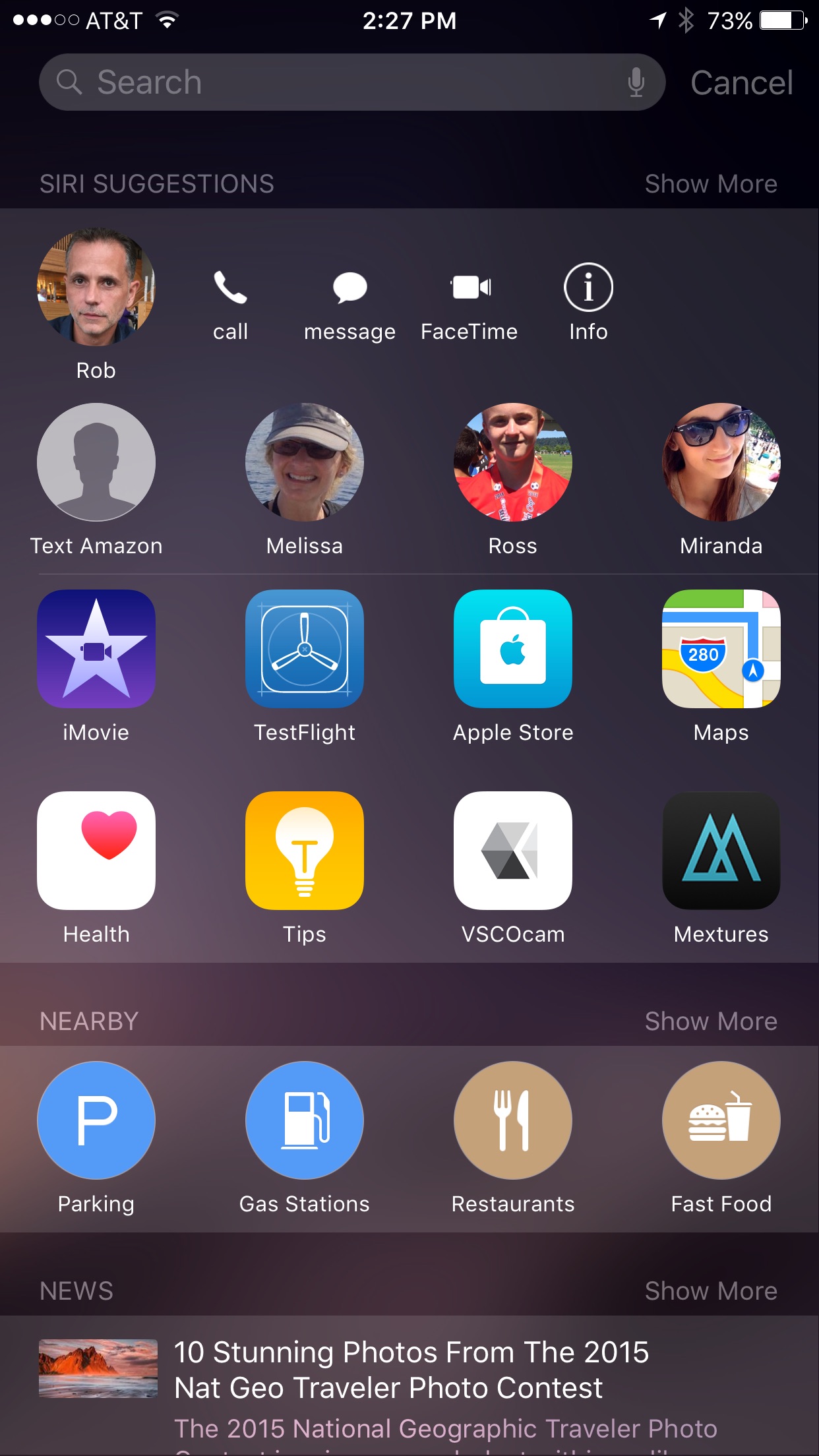Viewport: 819px width, 1456px height.
Task: View Rob's contact Info
Action: pos(588,288)
